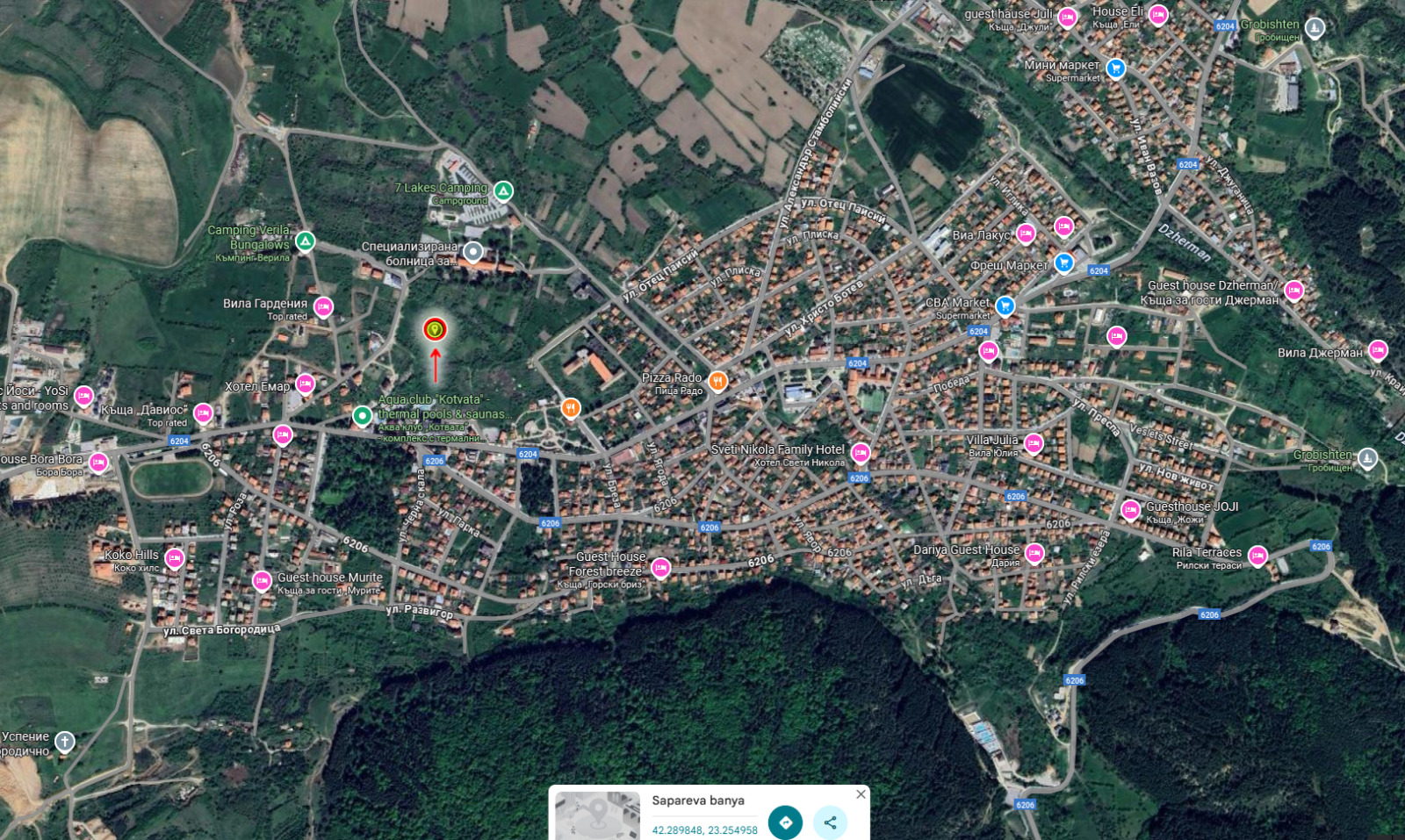Select the Pizza Rado restaurant pin
This screenshot has height=840, width=1405.
[718, 381]
